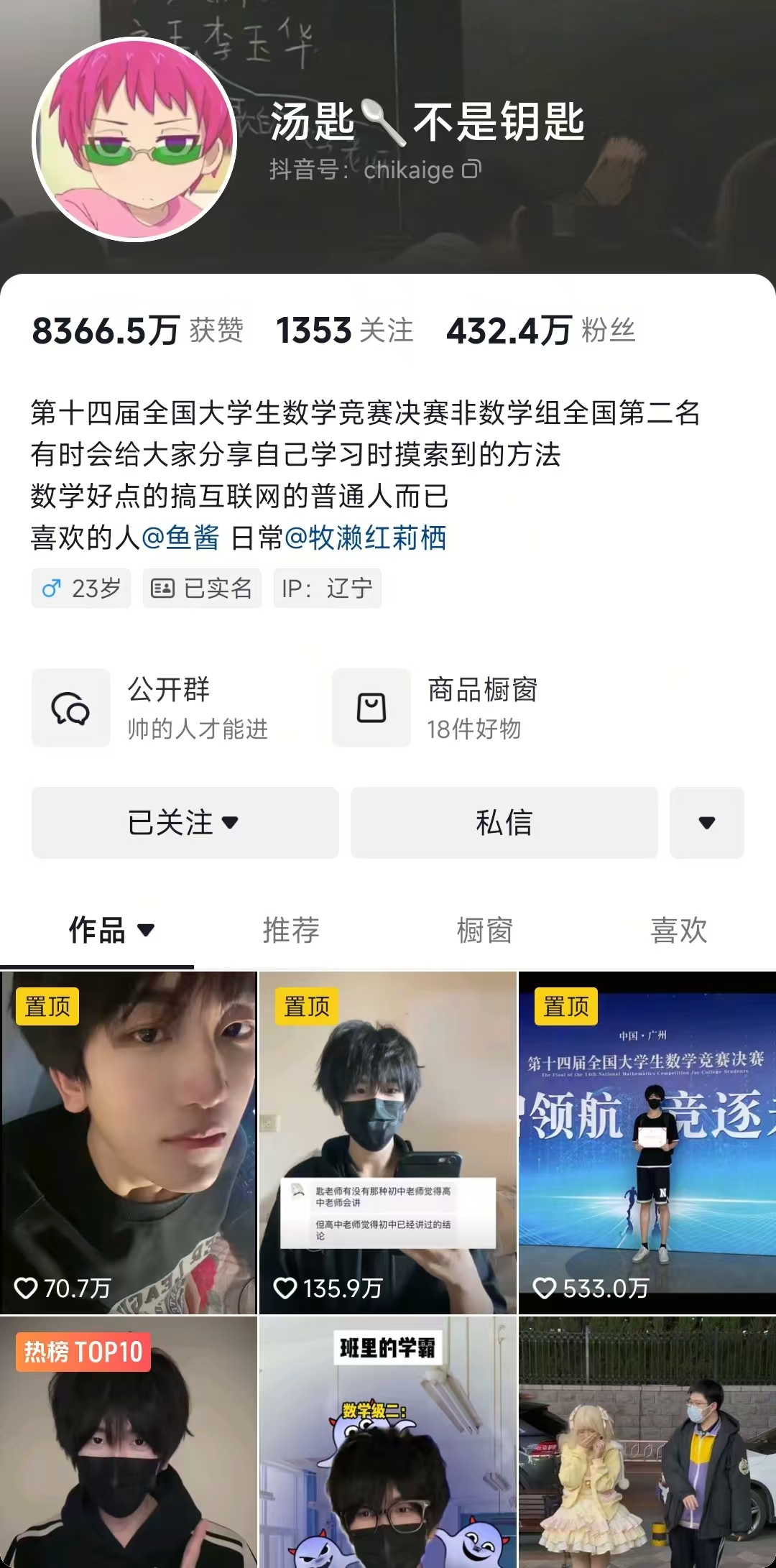
Task: Open the pink-haired profile avatar
Action: [134, 140]
